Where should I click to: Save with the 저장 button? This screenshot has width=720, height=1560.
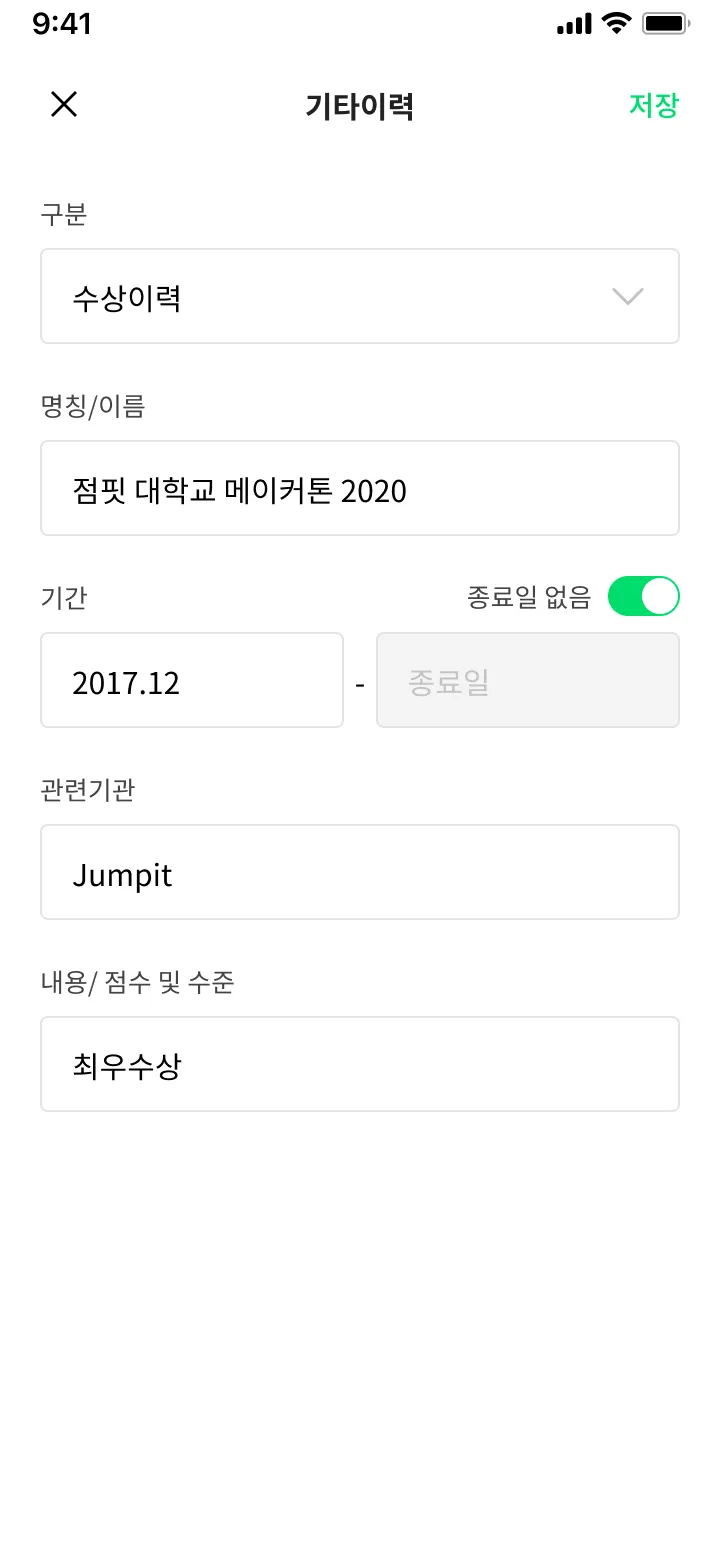click(x=653, y=105)
